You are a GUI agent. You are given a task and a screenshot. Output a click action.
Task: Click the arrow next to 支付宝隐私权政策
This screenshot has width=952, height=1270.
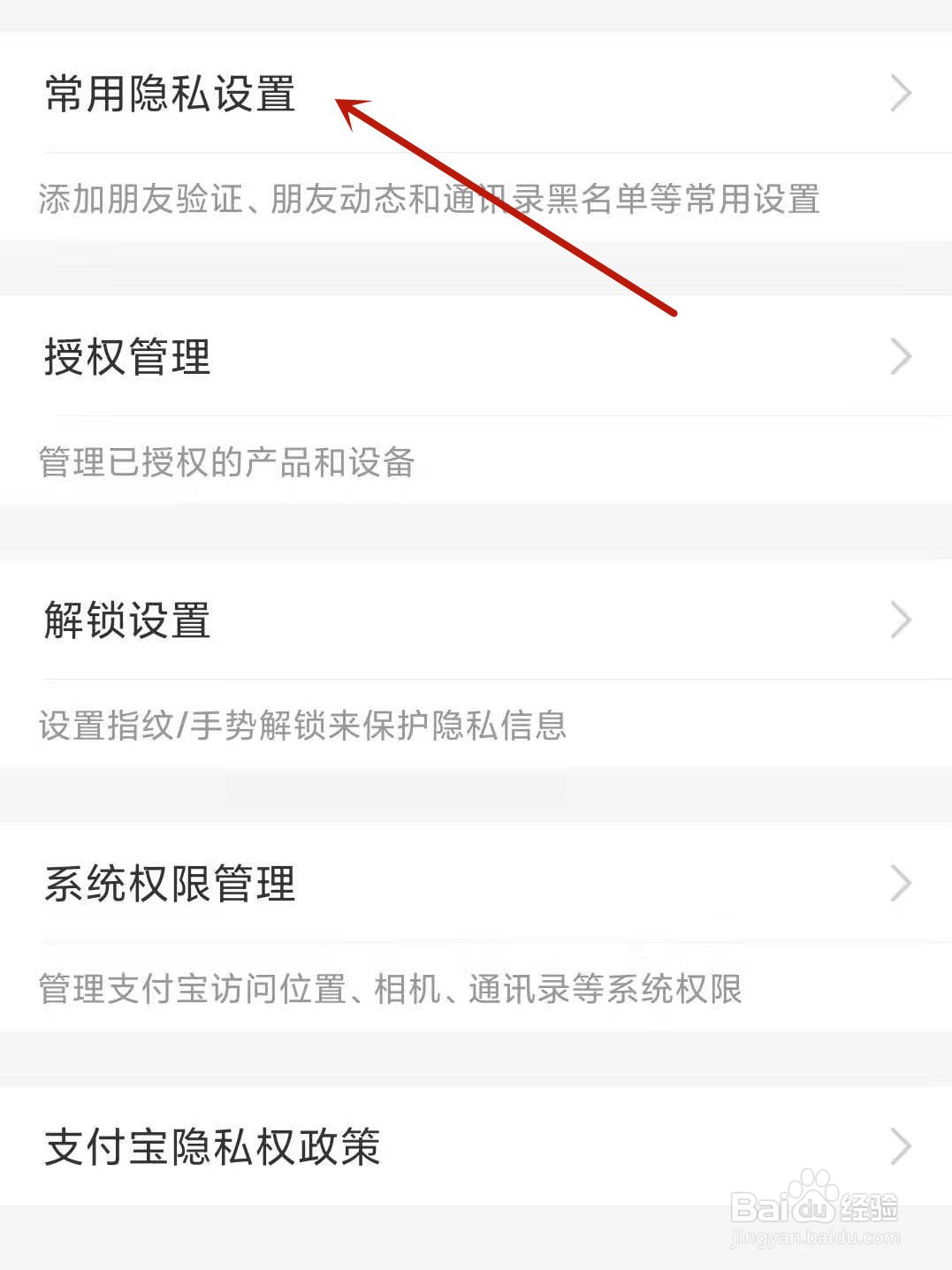tap(899, 1146)
